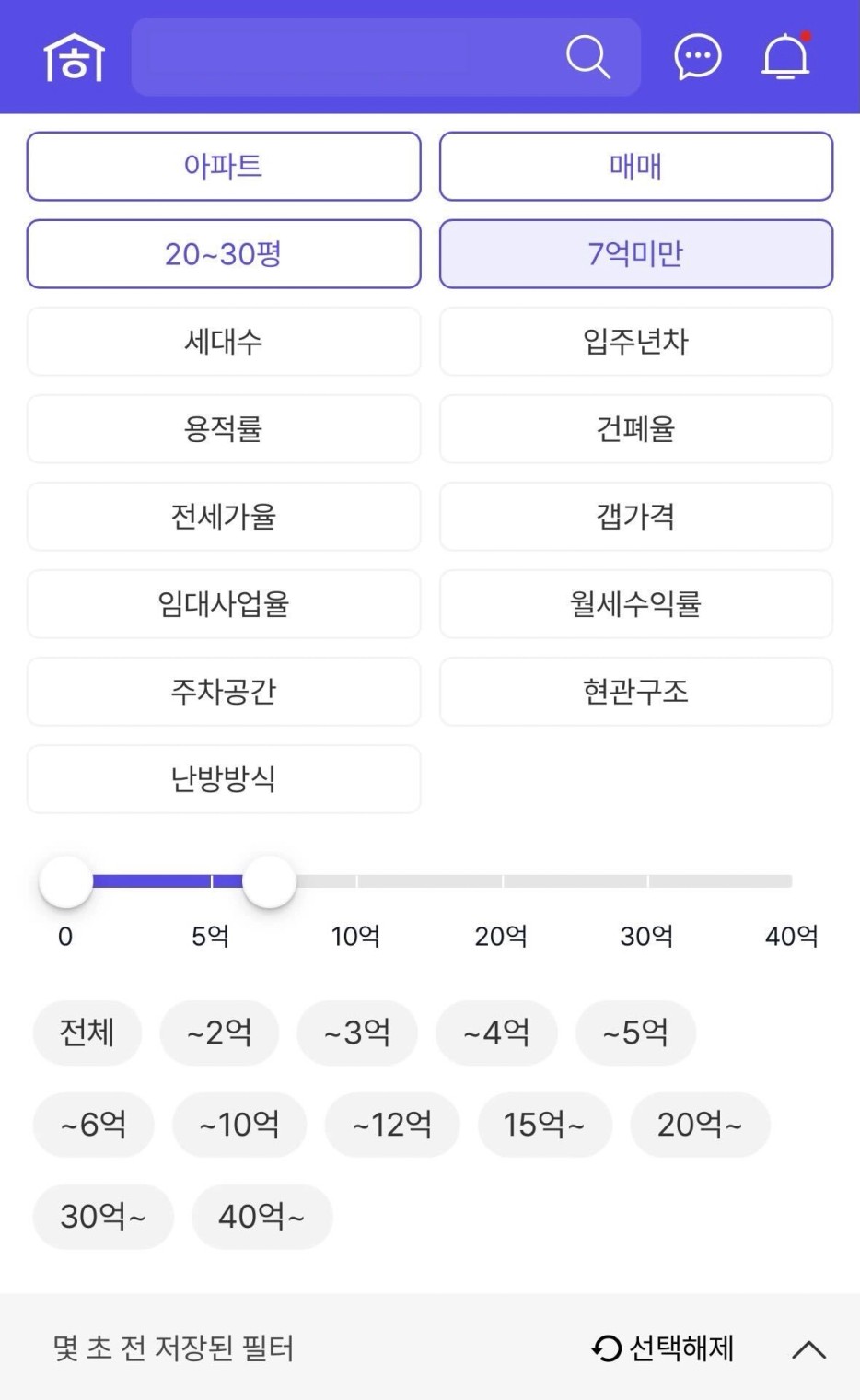Image resolution: width=860 pixels, height=1400 pixels.
Task: Tap the 7억미만 price filter
Action: (636, 254)
